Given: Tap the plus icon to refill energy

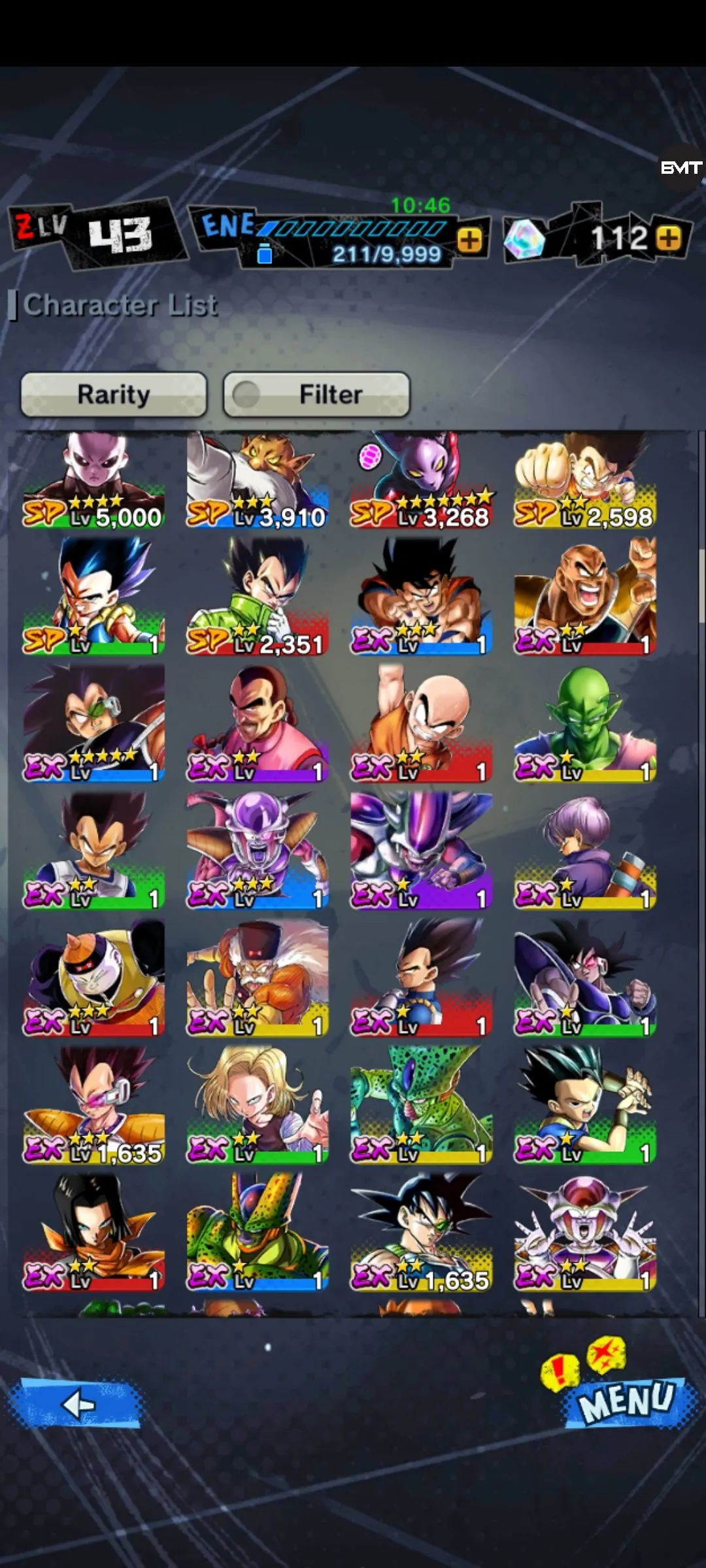Looking at the screenshot, I should [x=469, y=240].
